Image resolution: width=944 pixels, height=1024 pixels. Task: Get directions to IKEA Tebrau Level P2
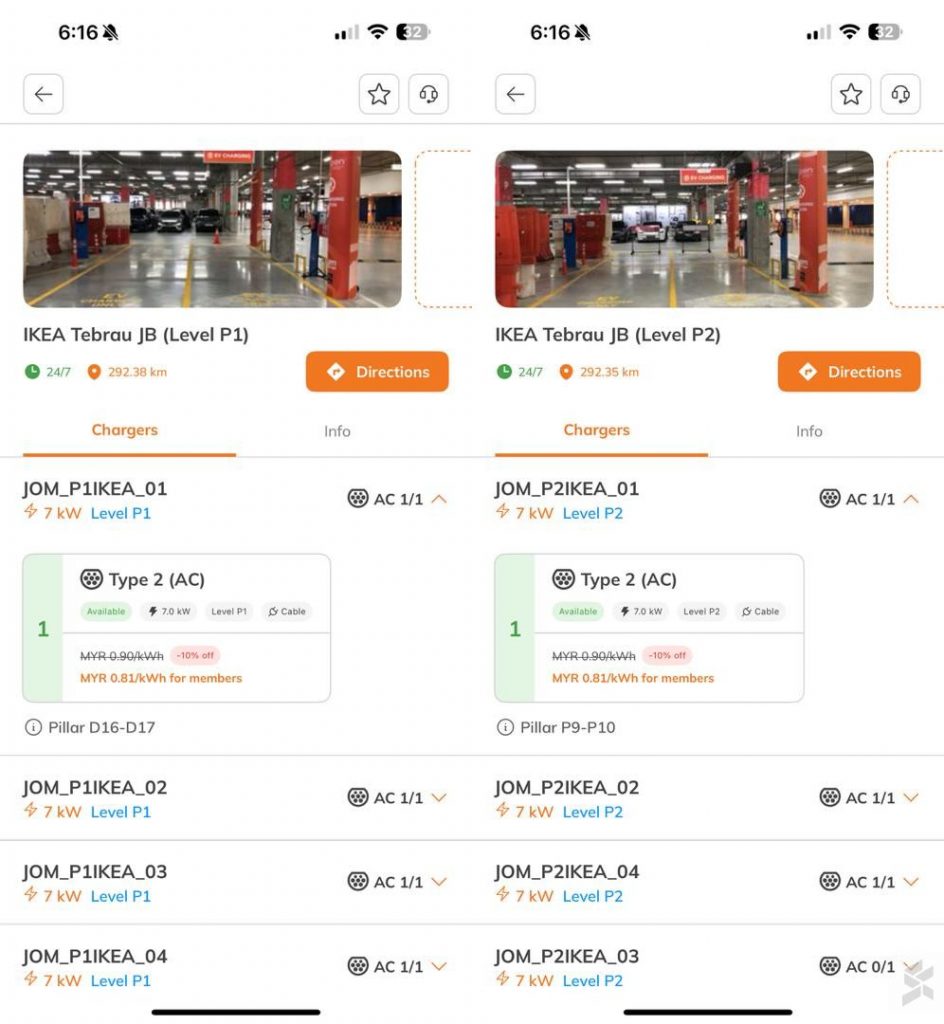tap(849, 372)
